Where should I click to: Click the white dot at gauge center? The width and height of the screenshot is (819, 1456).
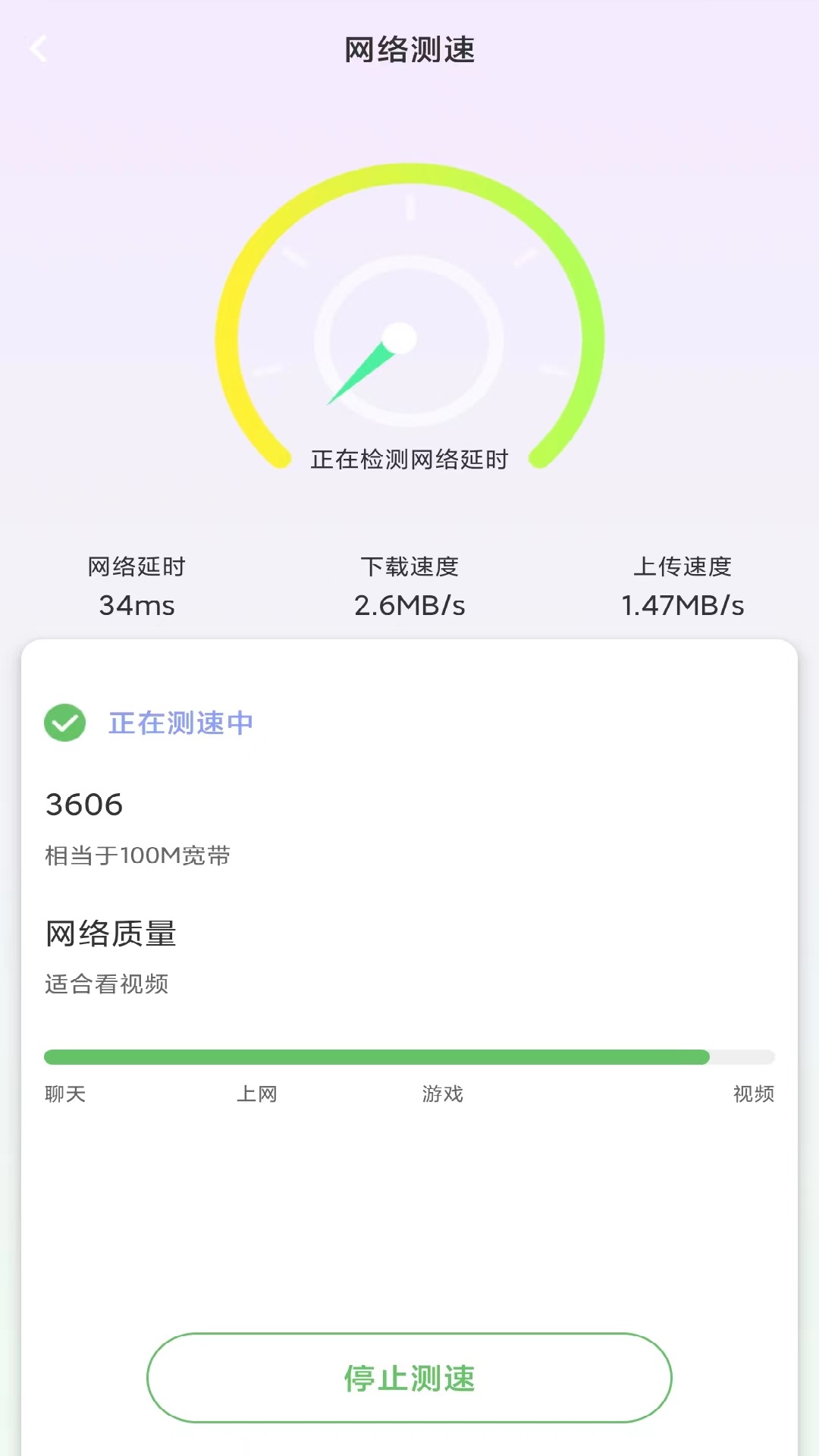[x=400, y=339]
